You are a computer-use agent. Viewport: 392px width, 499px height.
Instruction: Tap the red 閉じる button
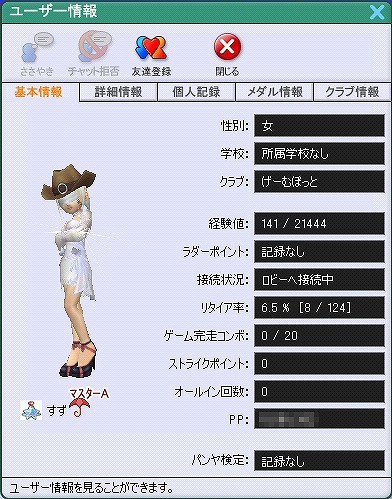tap(227, 54)
